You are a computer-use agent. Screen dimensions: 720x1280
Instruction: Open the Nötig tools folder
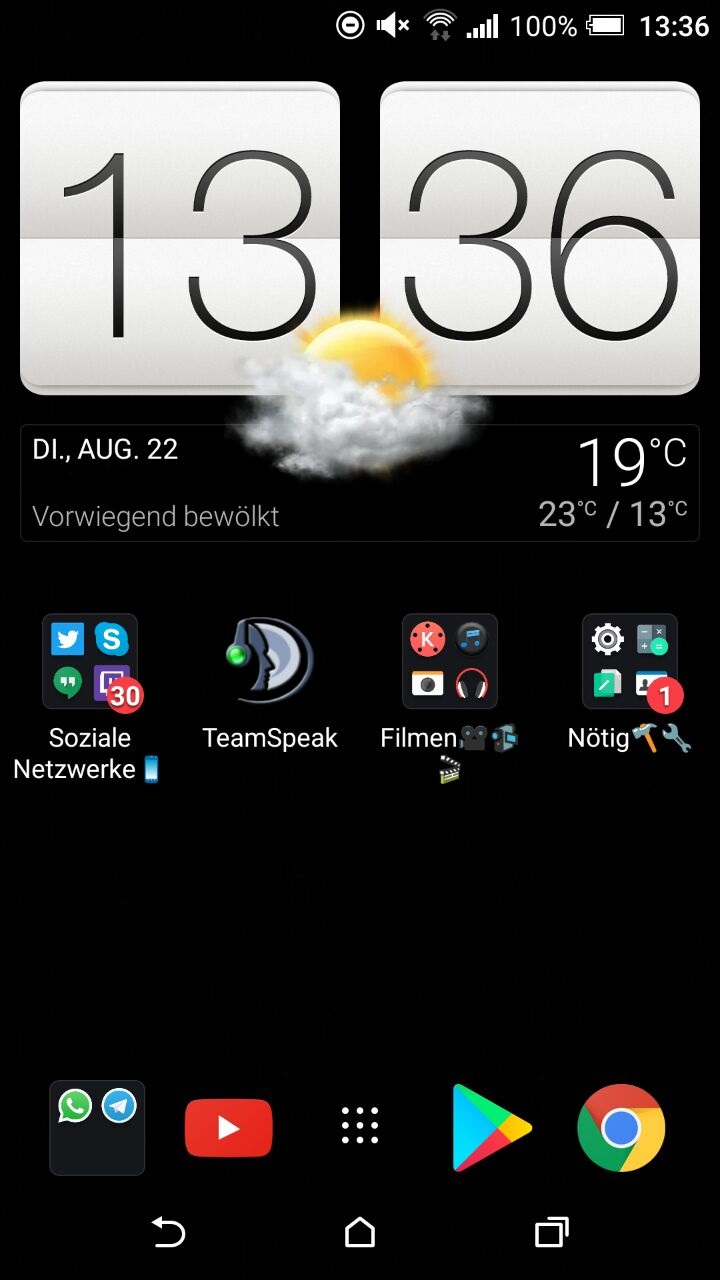[630, 661]
